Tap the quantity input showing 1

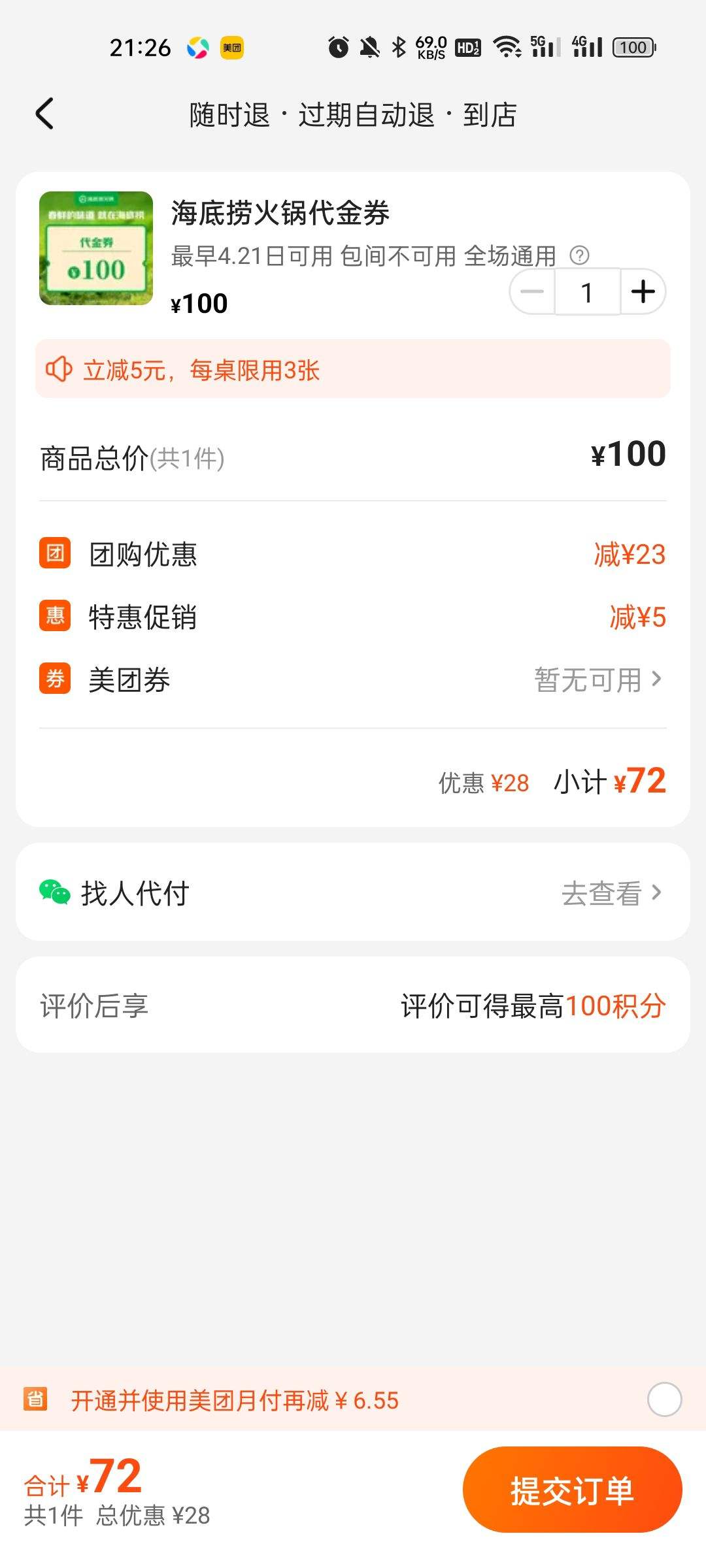click(586, 293)
